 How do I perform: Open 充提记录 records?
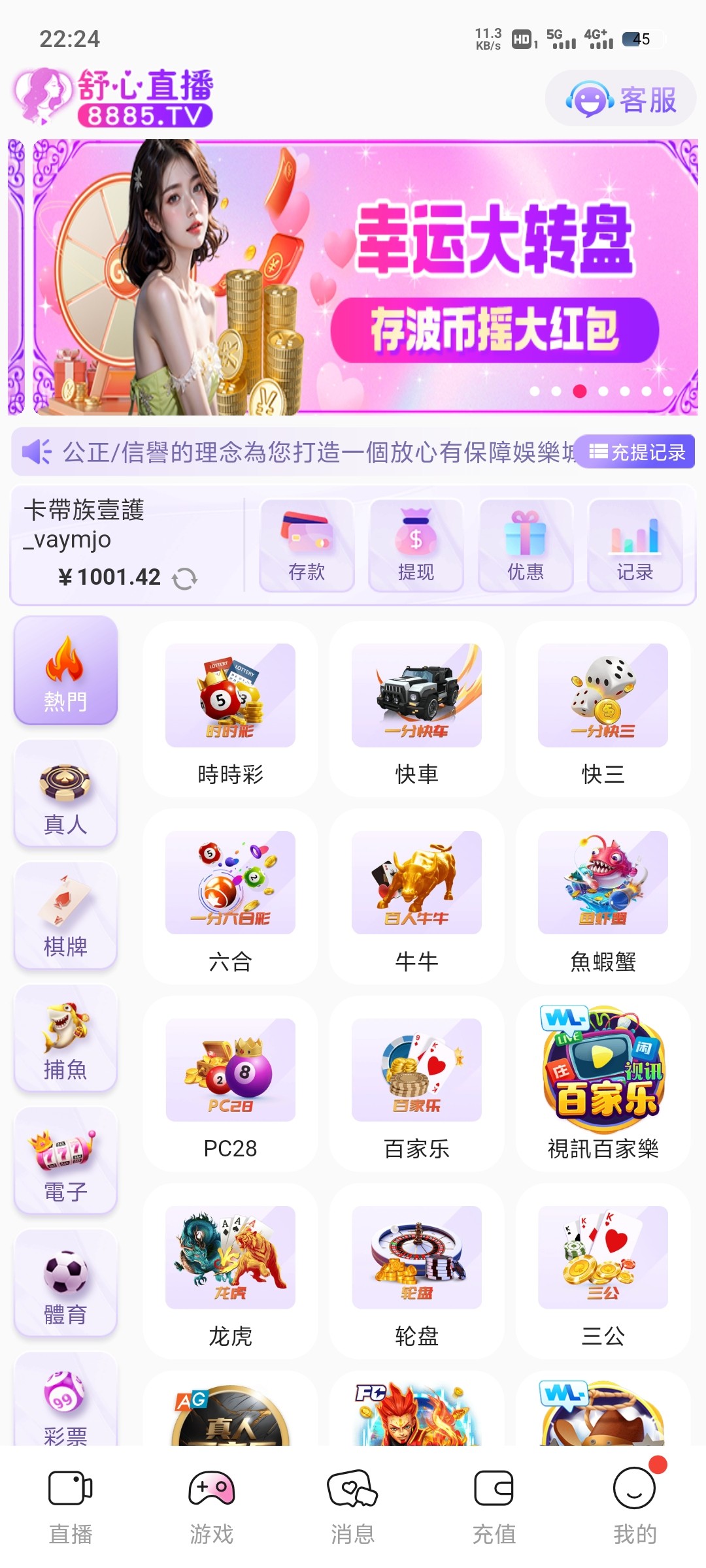[637, 452]
